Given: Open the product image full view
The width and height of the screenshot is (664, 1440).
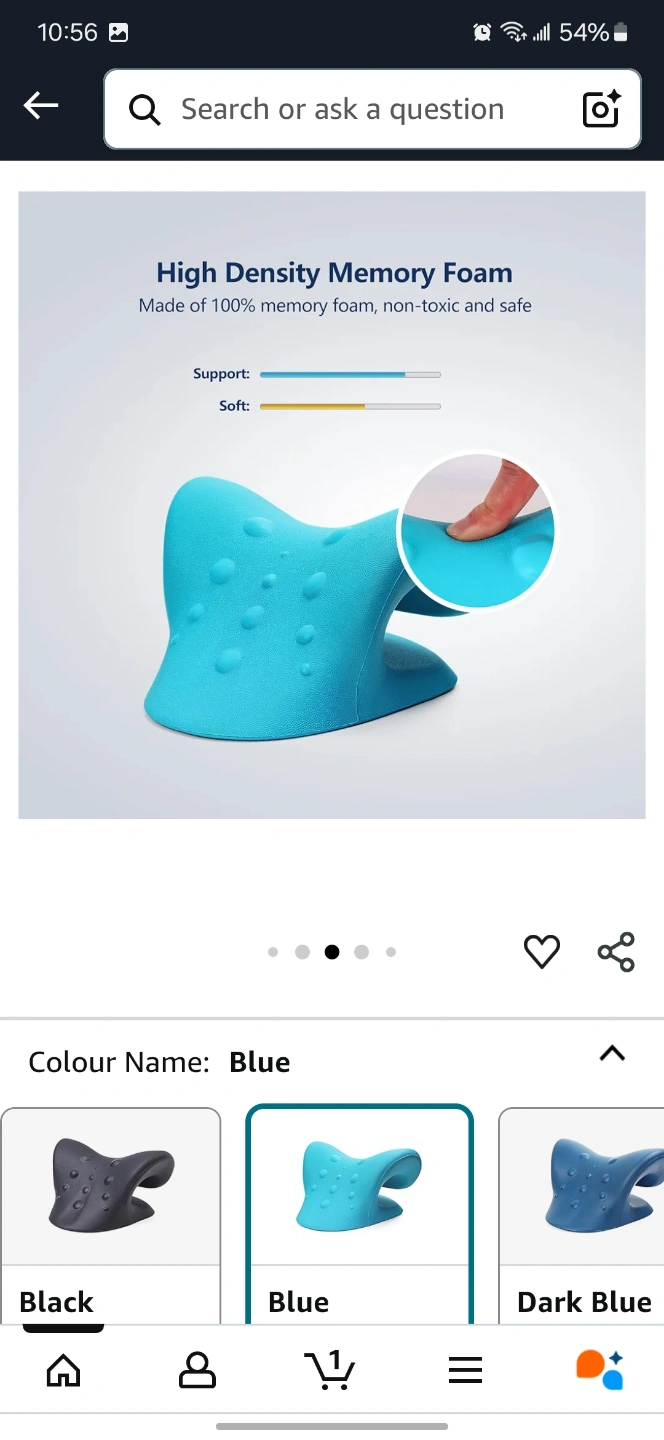Looking at the screenshot, I should coord(332,505).
